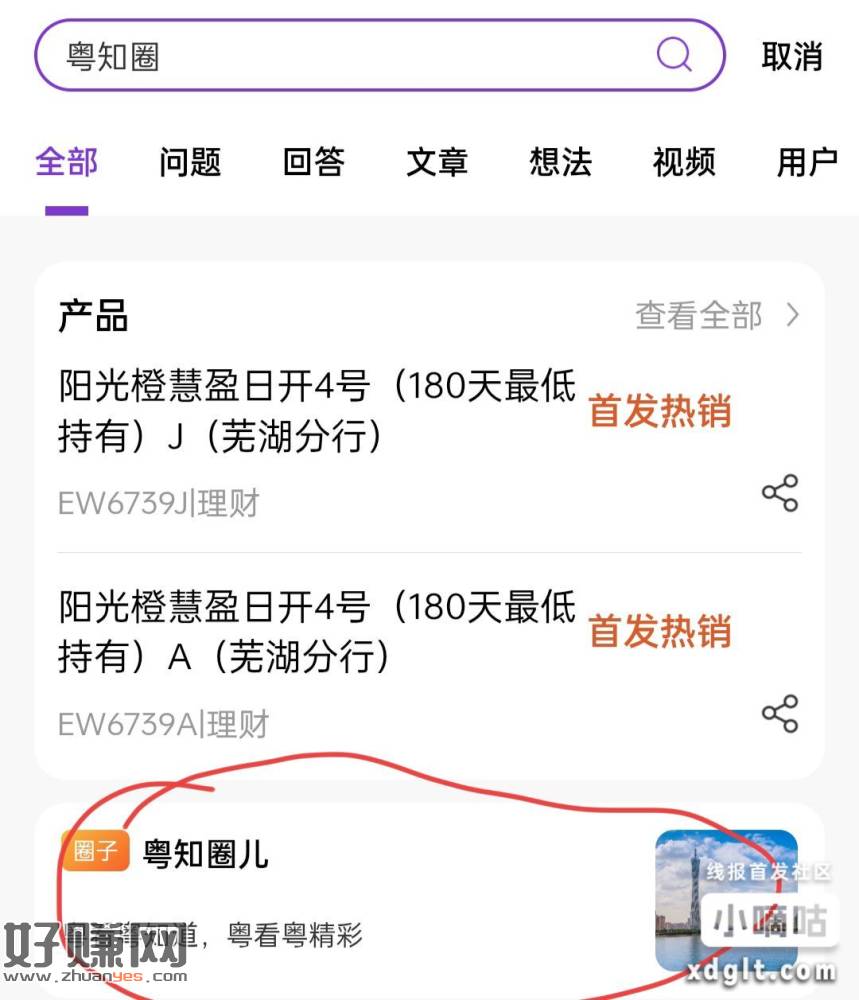Tap the share icon below EW6739J product
Screen dimensions: 859x1000
779,493
